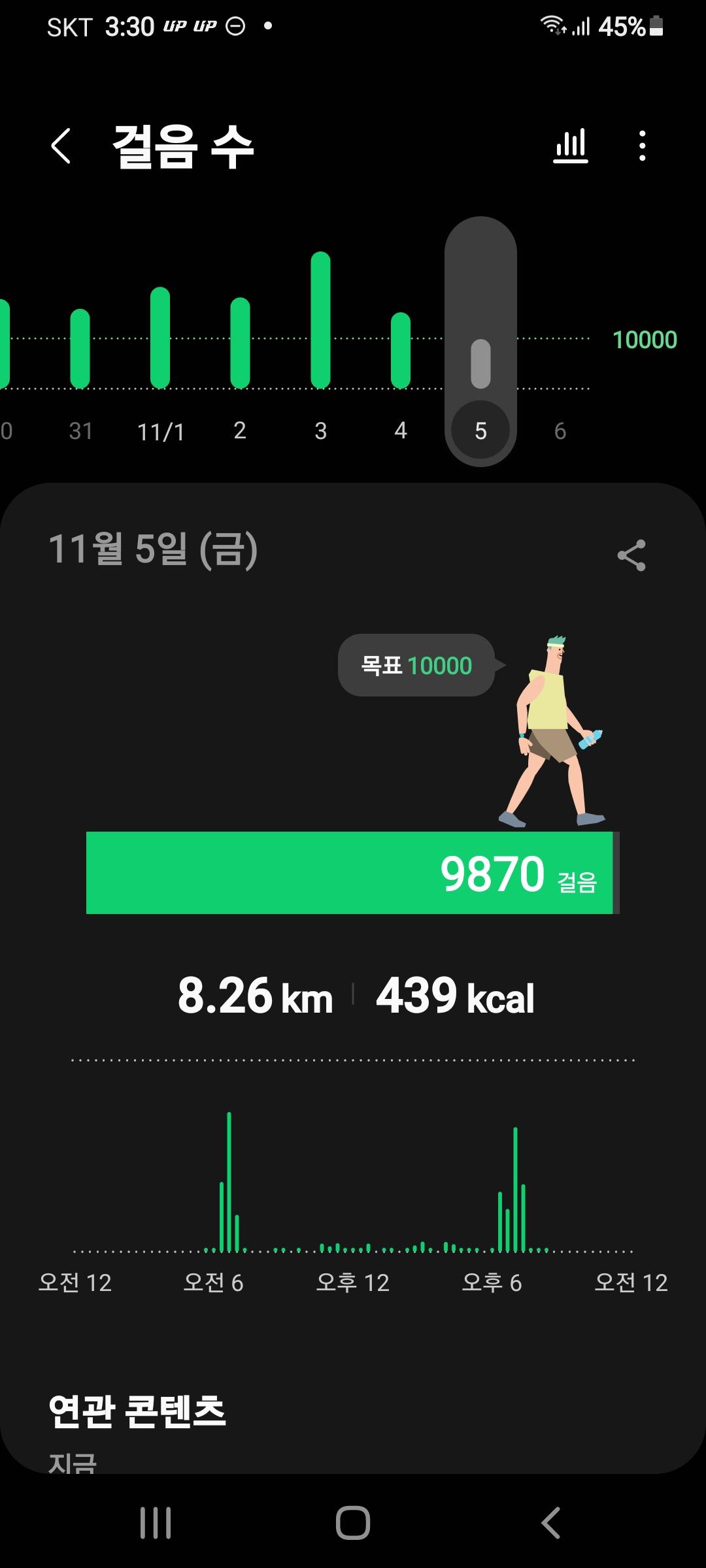Open the step trends chart icon

coord(571,146)
